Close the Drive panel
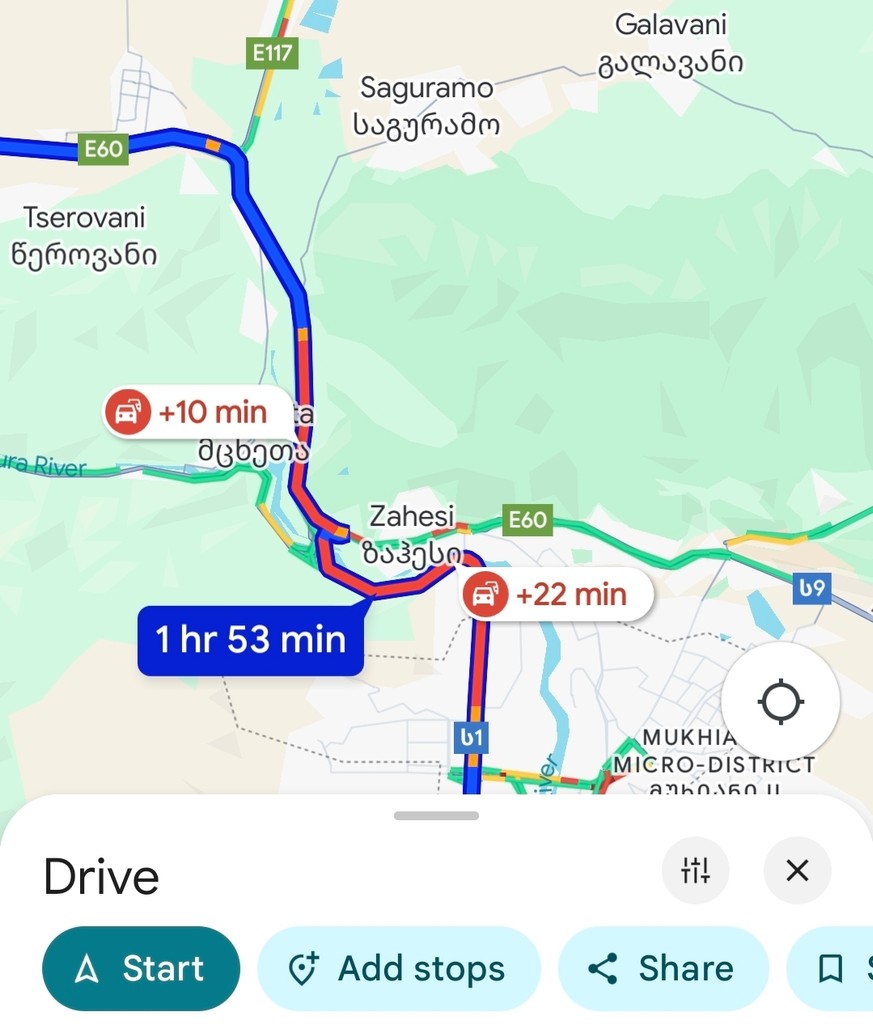Image resolution: width=873 pixels, height=1024 pixels. [x=797, y=870]
